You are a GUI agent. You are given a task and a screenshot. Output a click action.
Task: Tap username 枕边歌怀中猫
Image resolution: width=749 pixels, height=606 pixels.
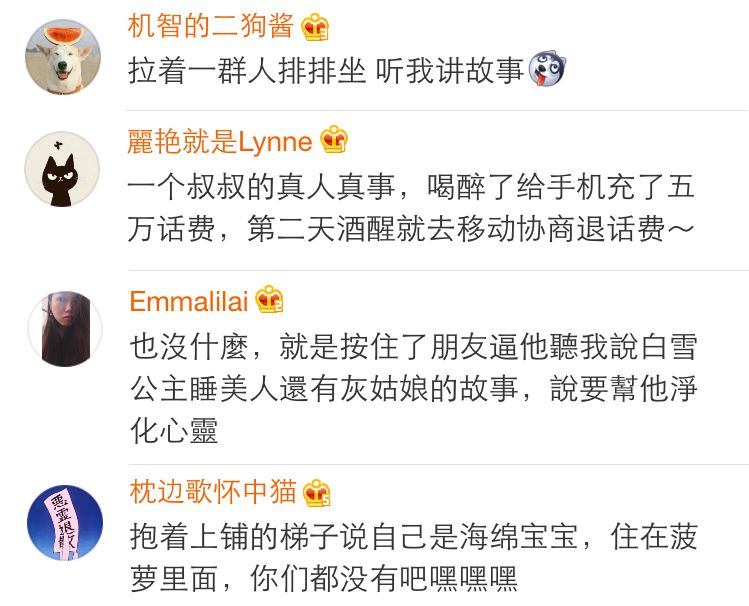tap(213, 491)
